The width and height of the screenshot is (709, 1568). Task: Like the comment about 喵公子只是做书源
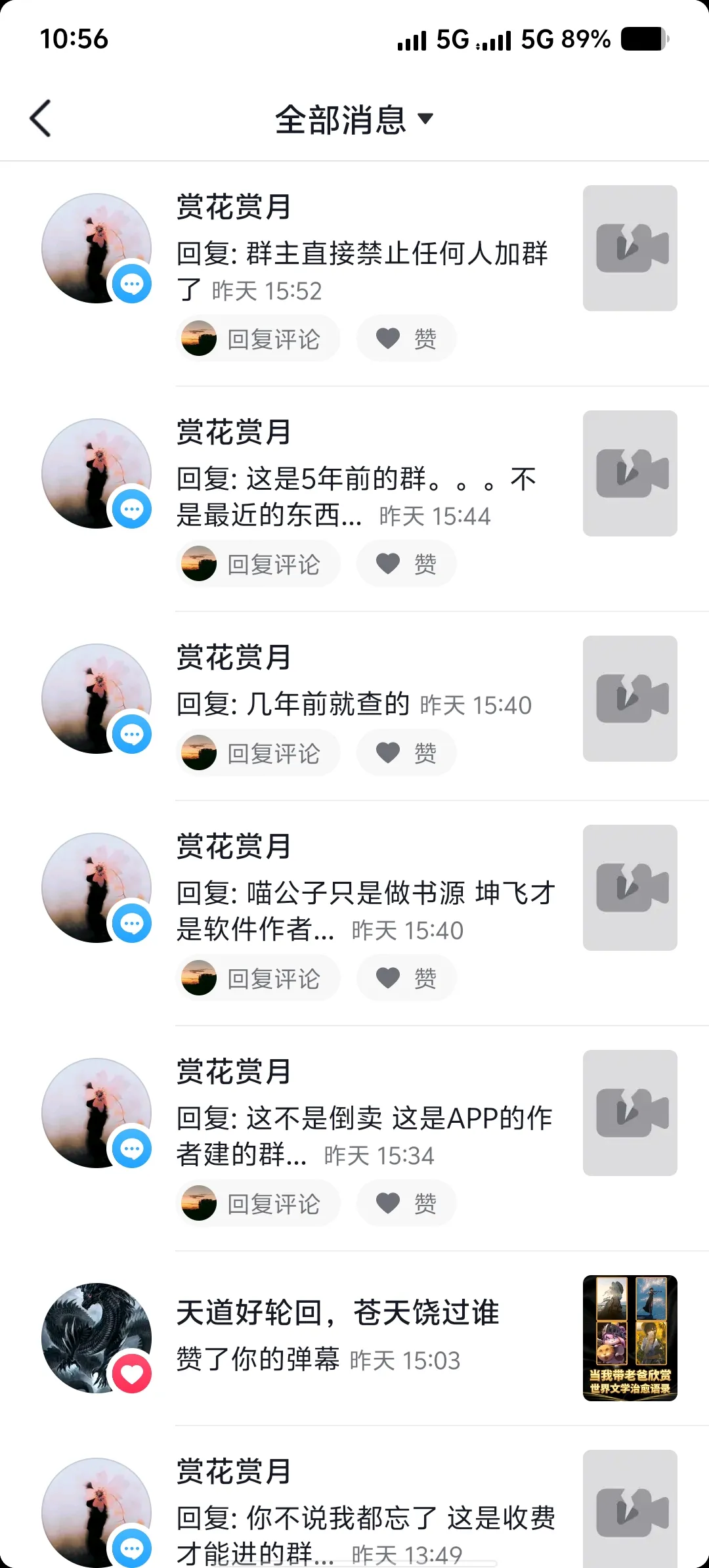pyautogui.click(x=406, y=978)
